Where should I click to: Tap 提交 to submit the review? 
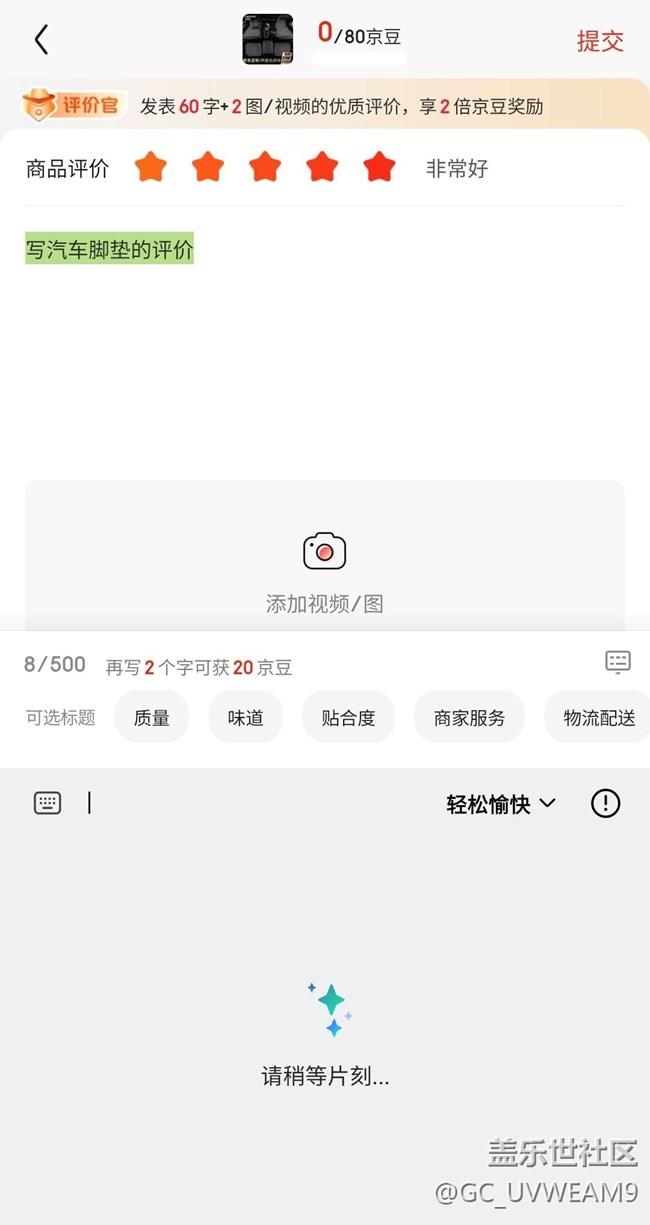600,41
